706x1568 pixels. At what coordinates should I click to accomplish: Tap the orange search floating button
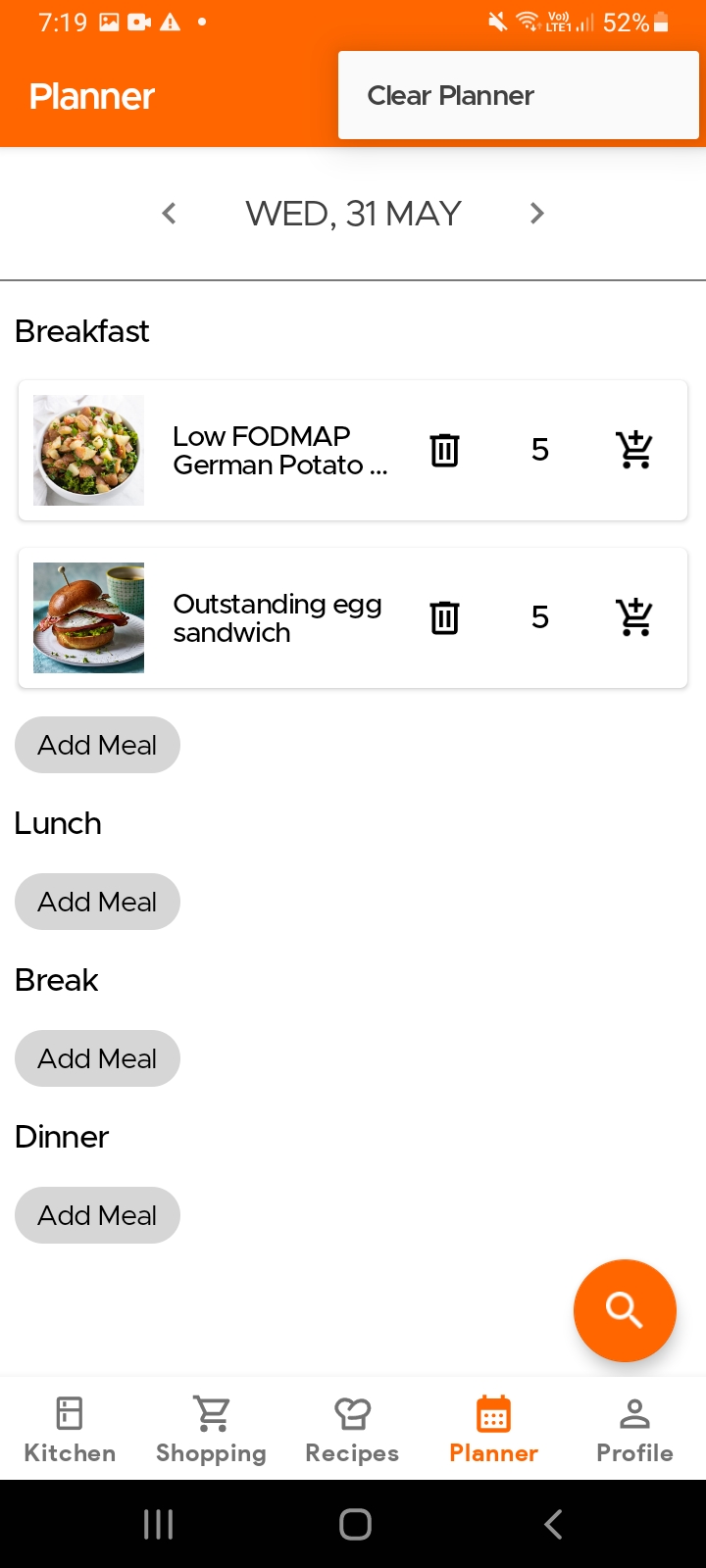pos(625,1310)
